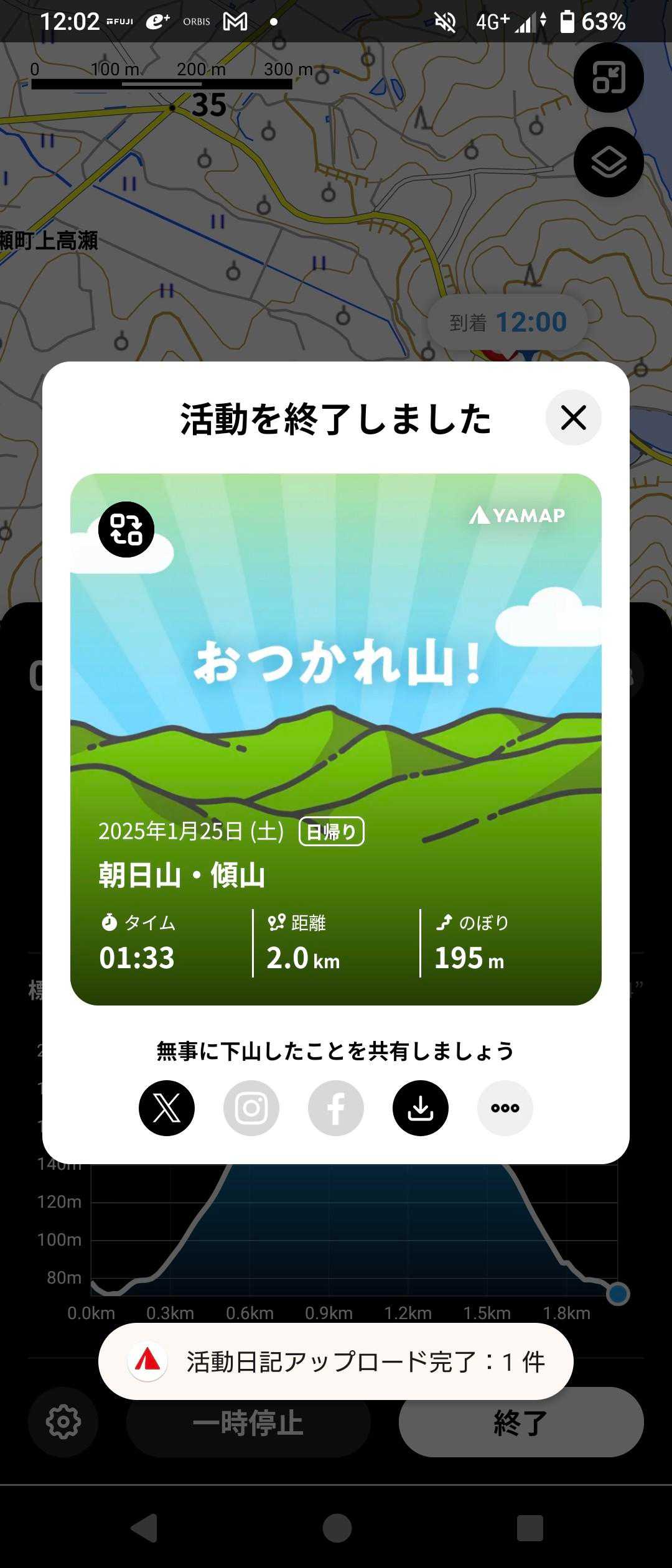Open the map layers button
The height and width of the screenshot is (1568, 672).
tap(609, 162)
